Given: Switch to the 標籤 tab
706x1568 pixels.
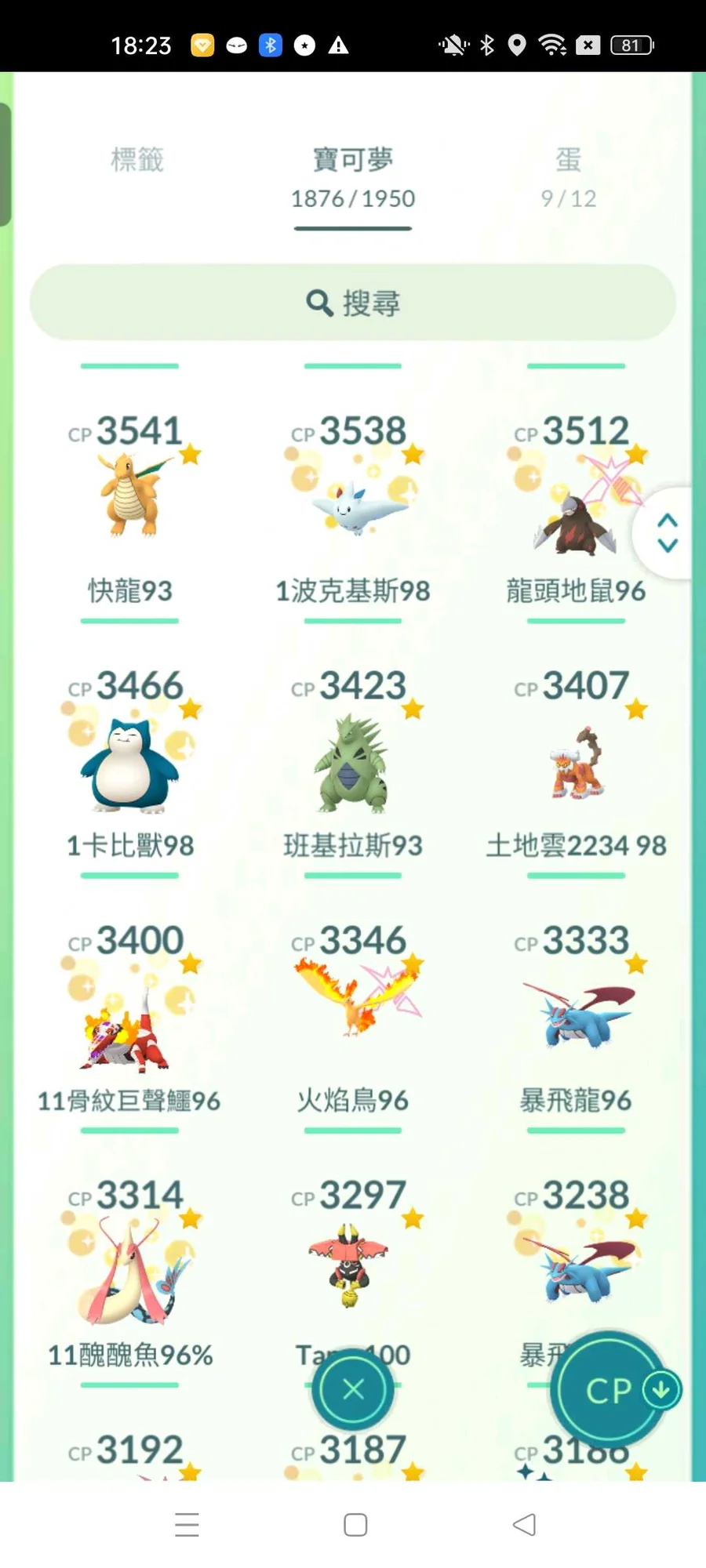Looking at the screenshot, I should (x=137, y=161).
